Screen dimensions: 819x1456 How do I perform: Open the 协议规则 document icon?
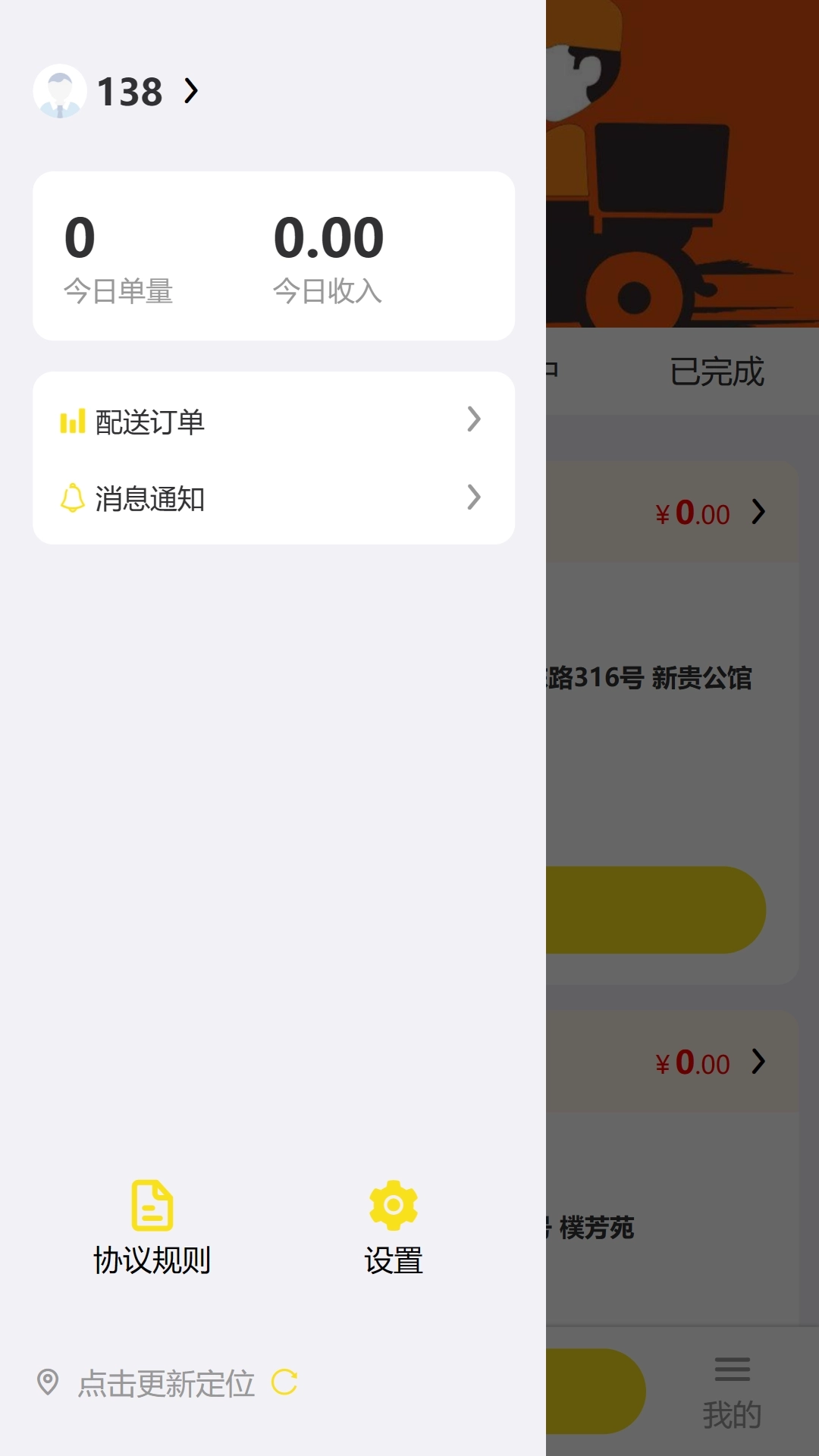point(152,1206)
